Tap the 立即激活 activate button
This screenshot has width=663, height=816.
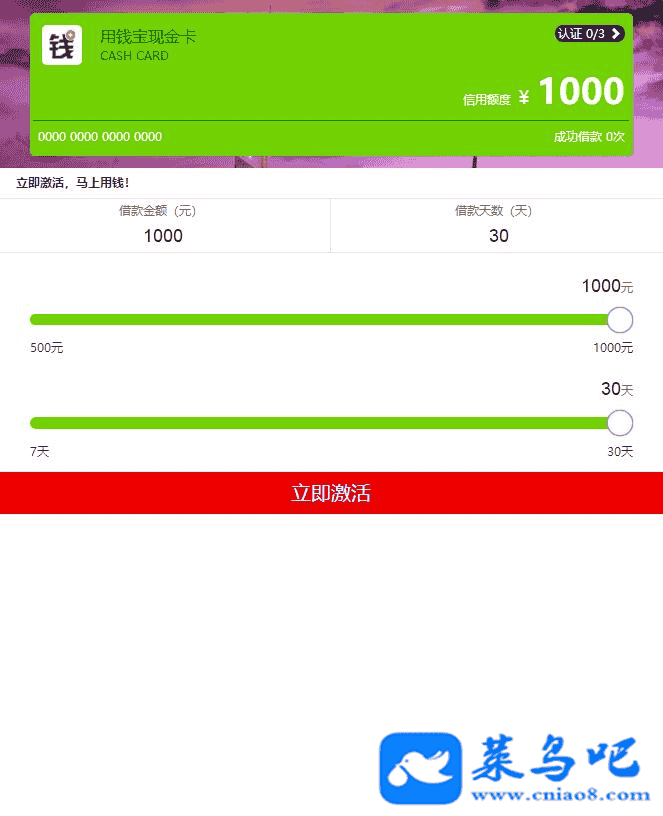(331, 493)
